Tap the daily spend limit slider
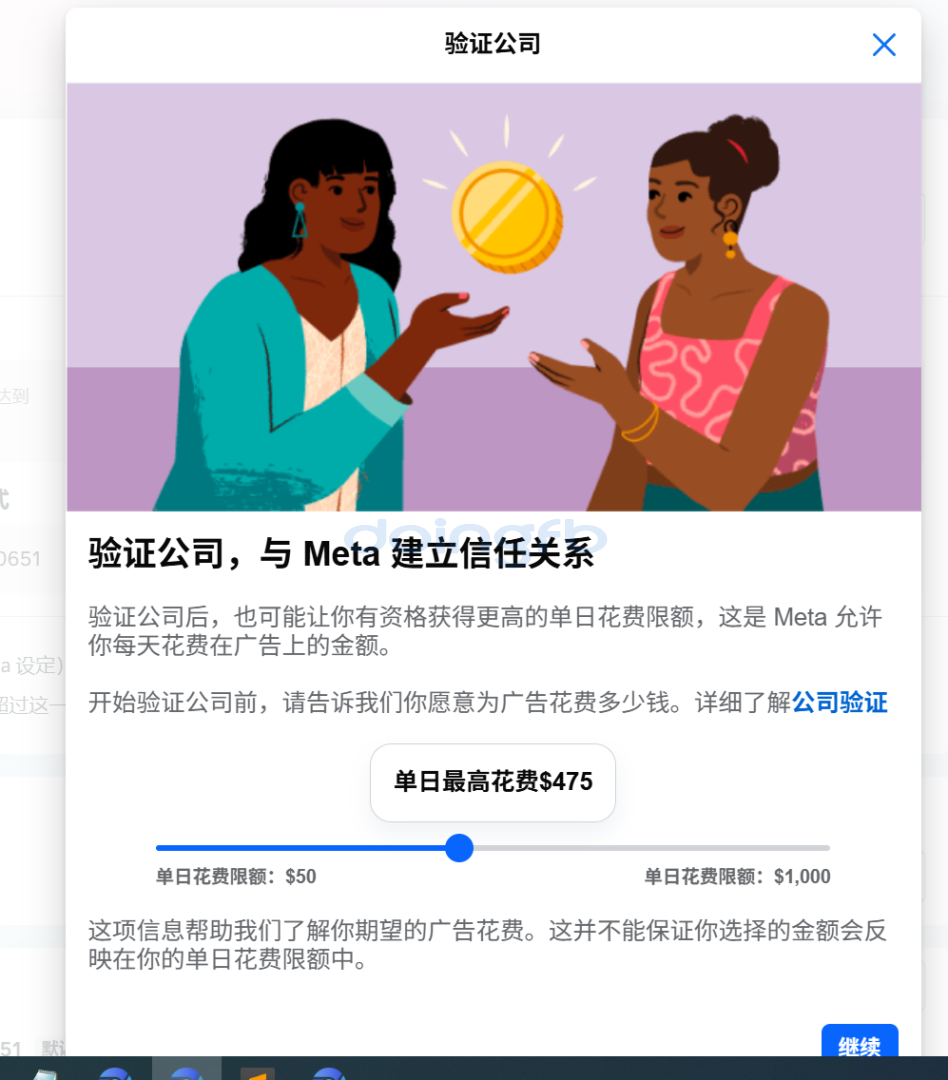Screen dimensions: 948x1080 (x=459, y=848)
